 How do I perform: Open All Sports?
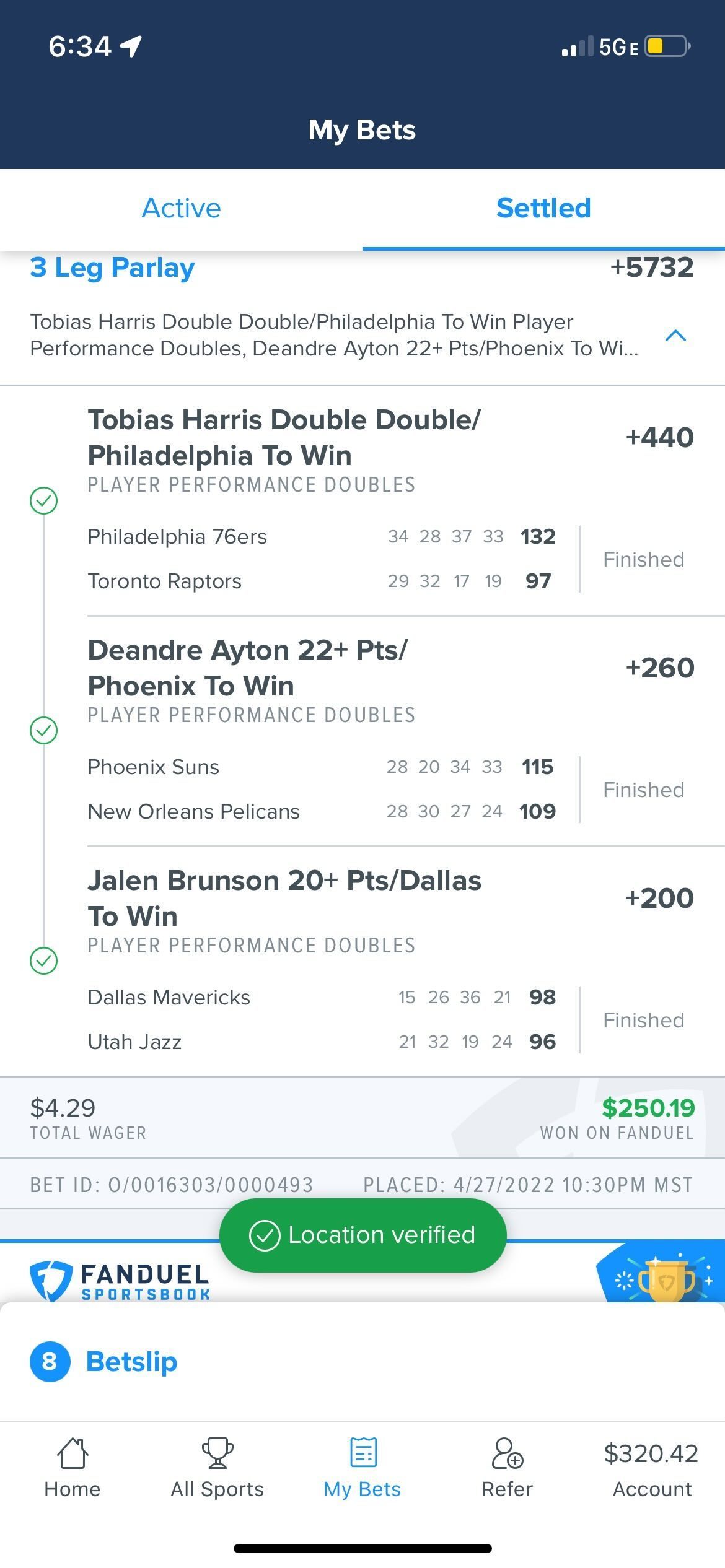(x=217, y=1468)
